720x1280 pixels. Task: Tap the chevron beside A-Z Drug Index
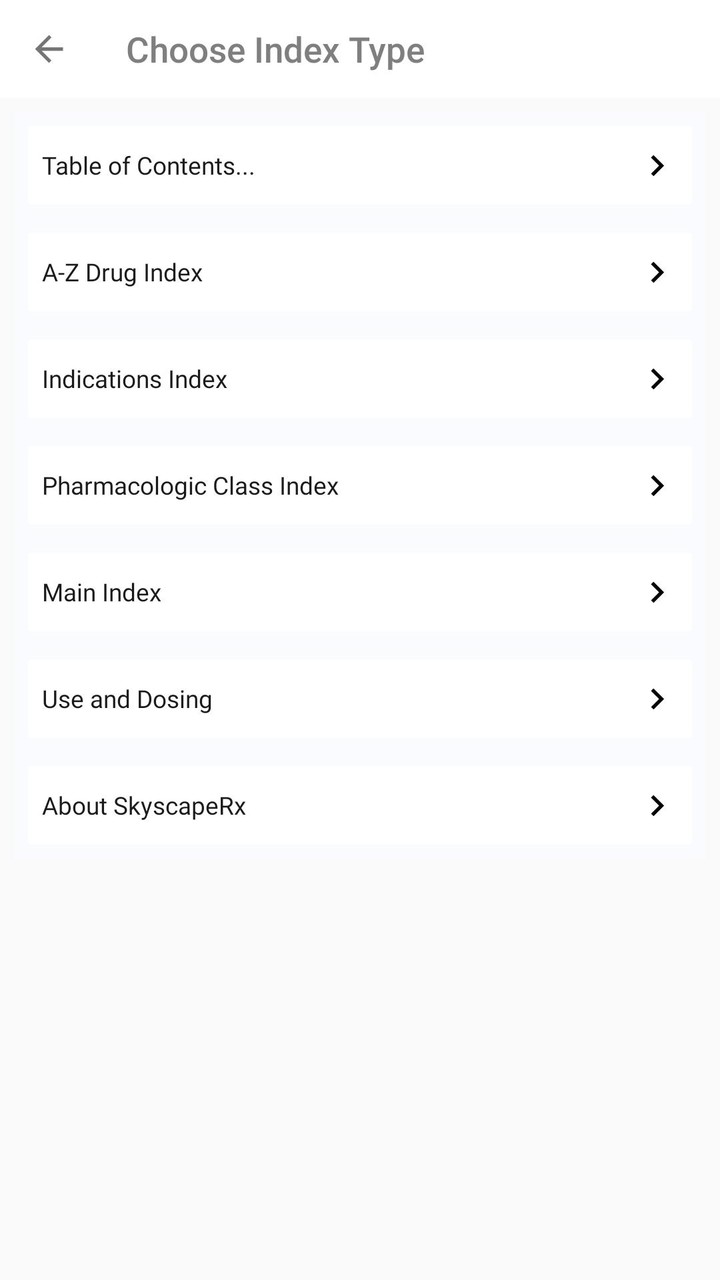pyautogui.click(x=657, y=272)
